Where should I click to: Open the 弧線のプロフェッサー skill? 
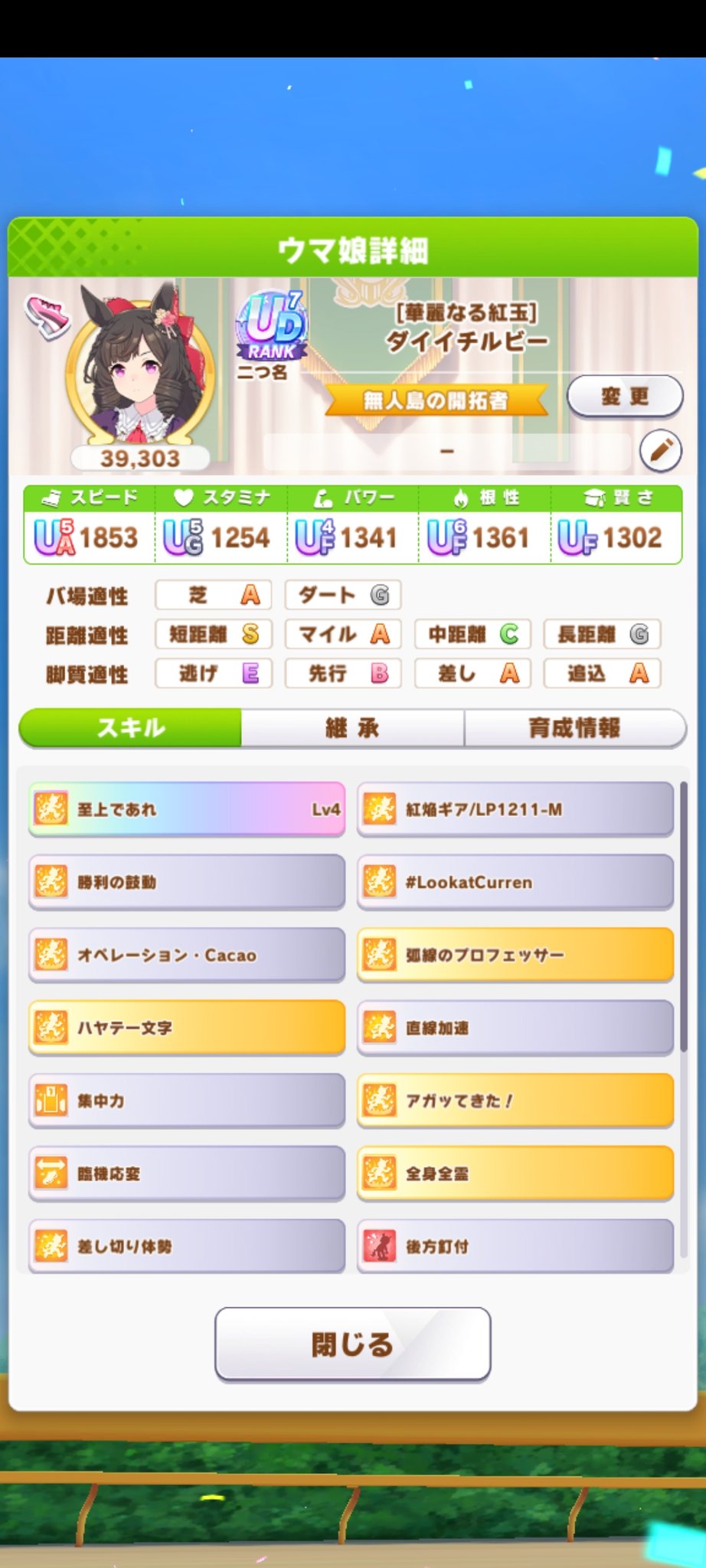coord(515,955)
